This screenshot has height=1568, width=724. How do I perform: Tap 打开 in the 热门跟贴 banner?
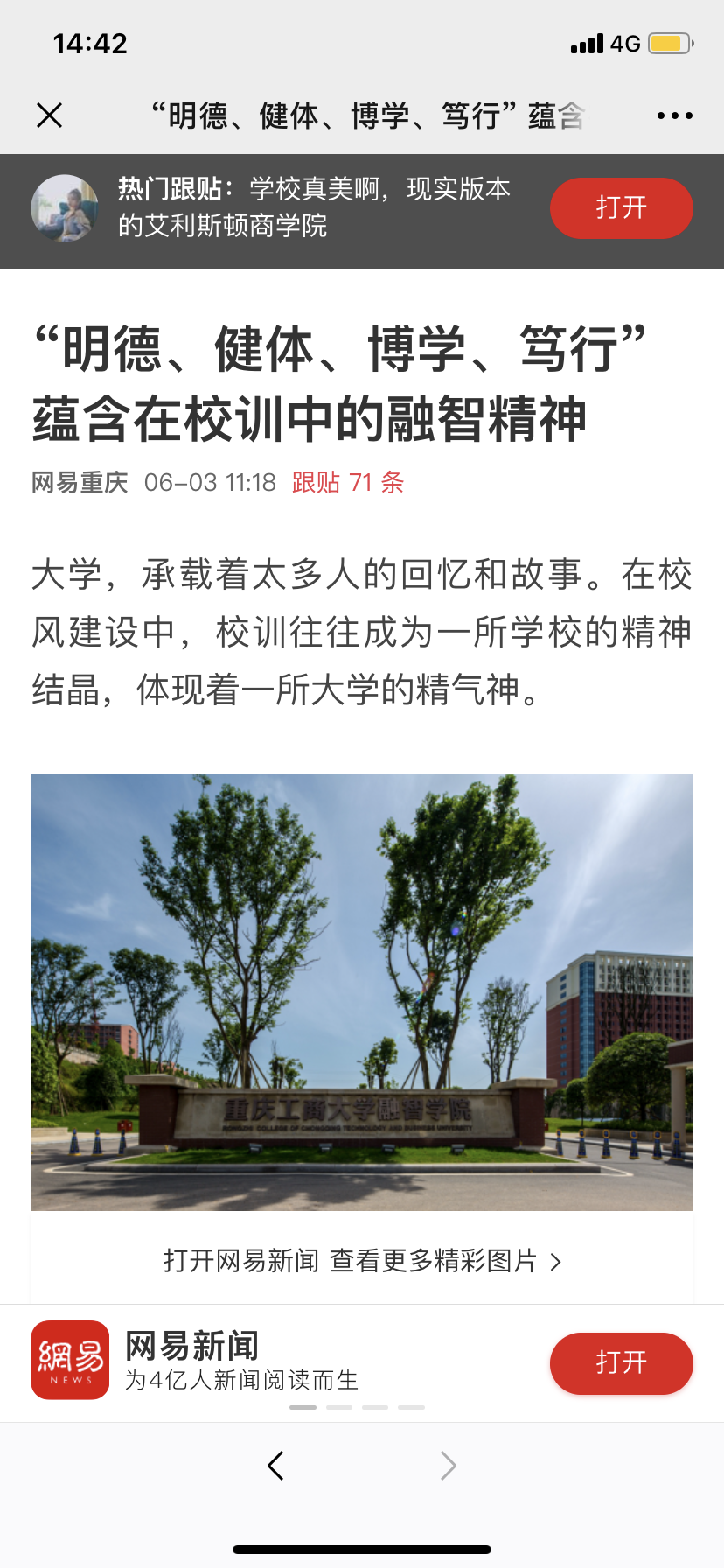pos(621,208)
